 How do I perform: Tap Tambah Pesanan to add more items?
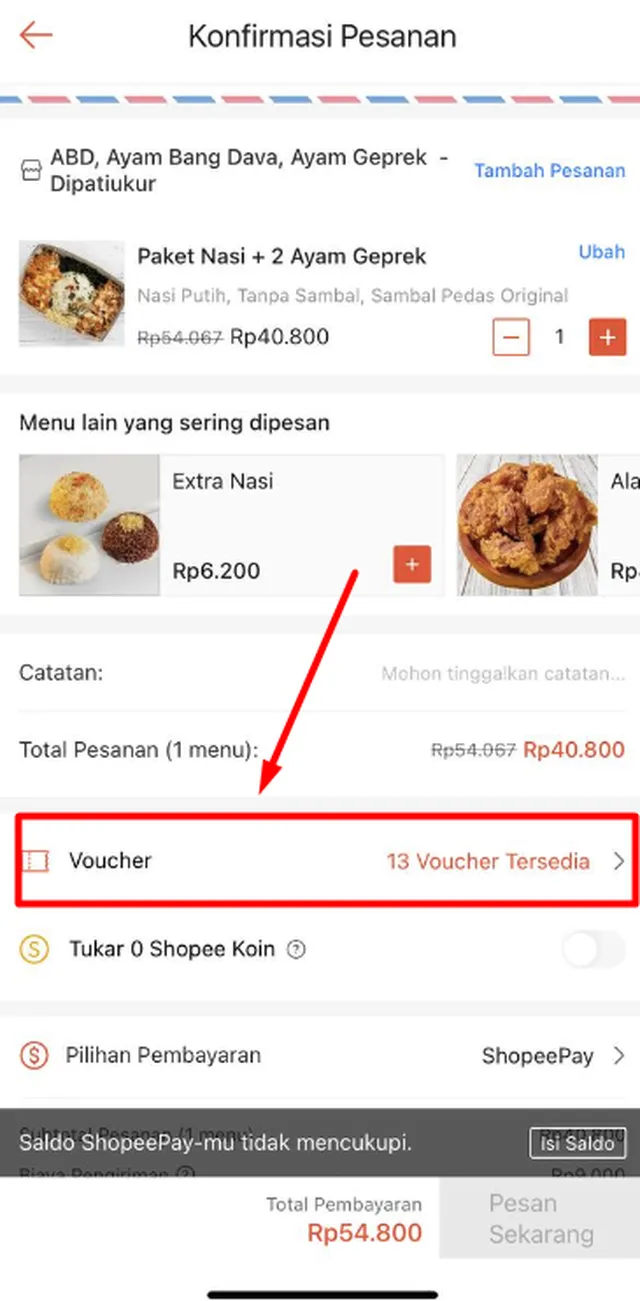coord(549,171)
